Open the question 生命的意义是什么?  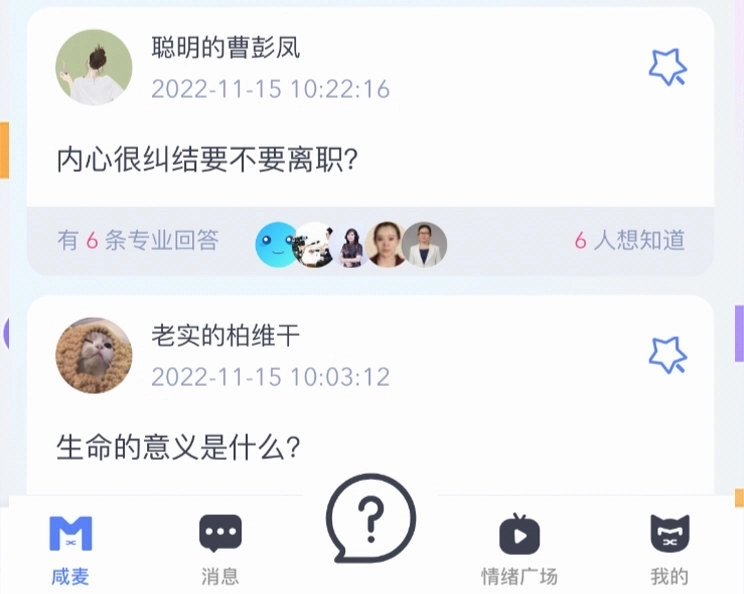[x=178, y=447]
